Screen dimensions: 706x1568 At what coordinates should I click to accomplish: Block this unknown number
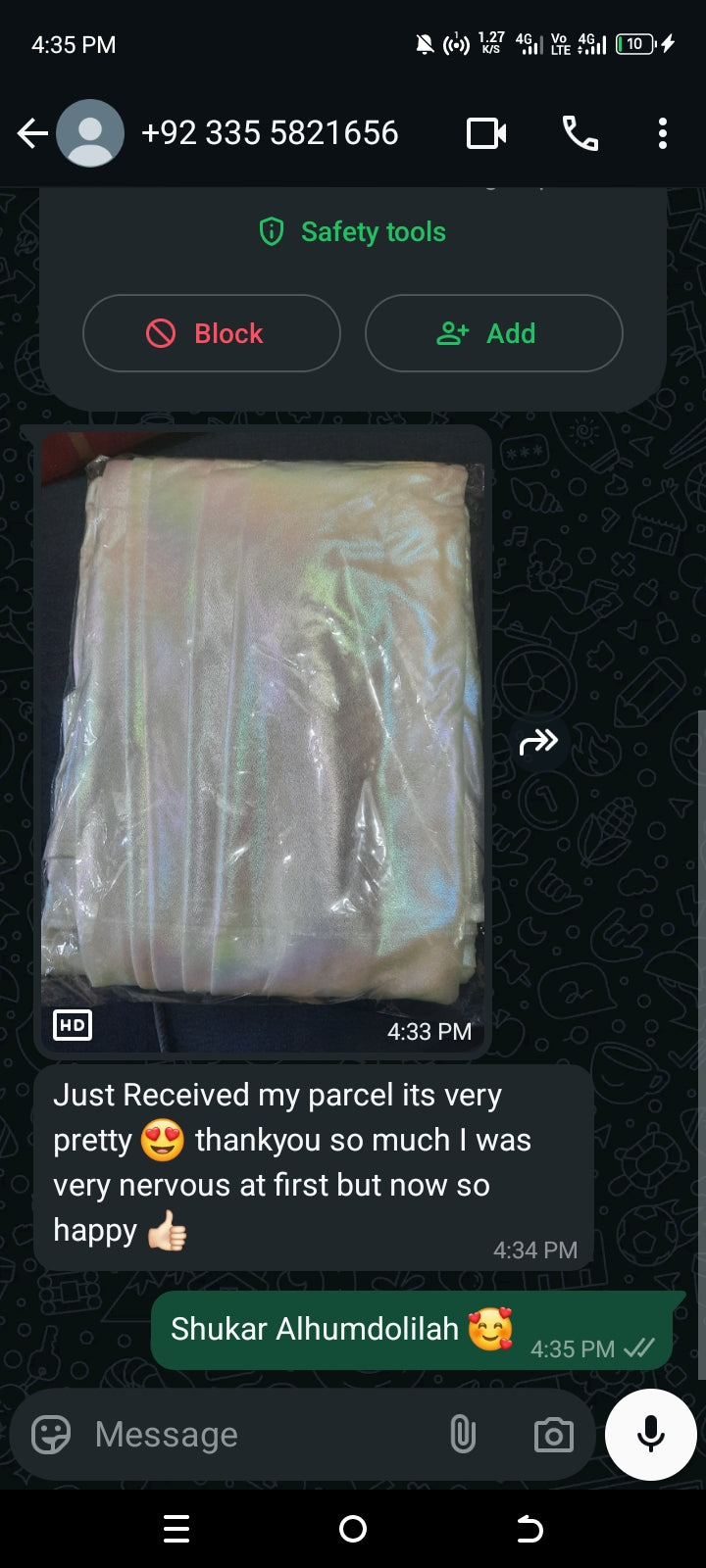[x=211, y=333]
